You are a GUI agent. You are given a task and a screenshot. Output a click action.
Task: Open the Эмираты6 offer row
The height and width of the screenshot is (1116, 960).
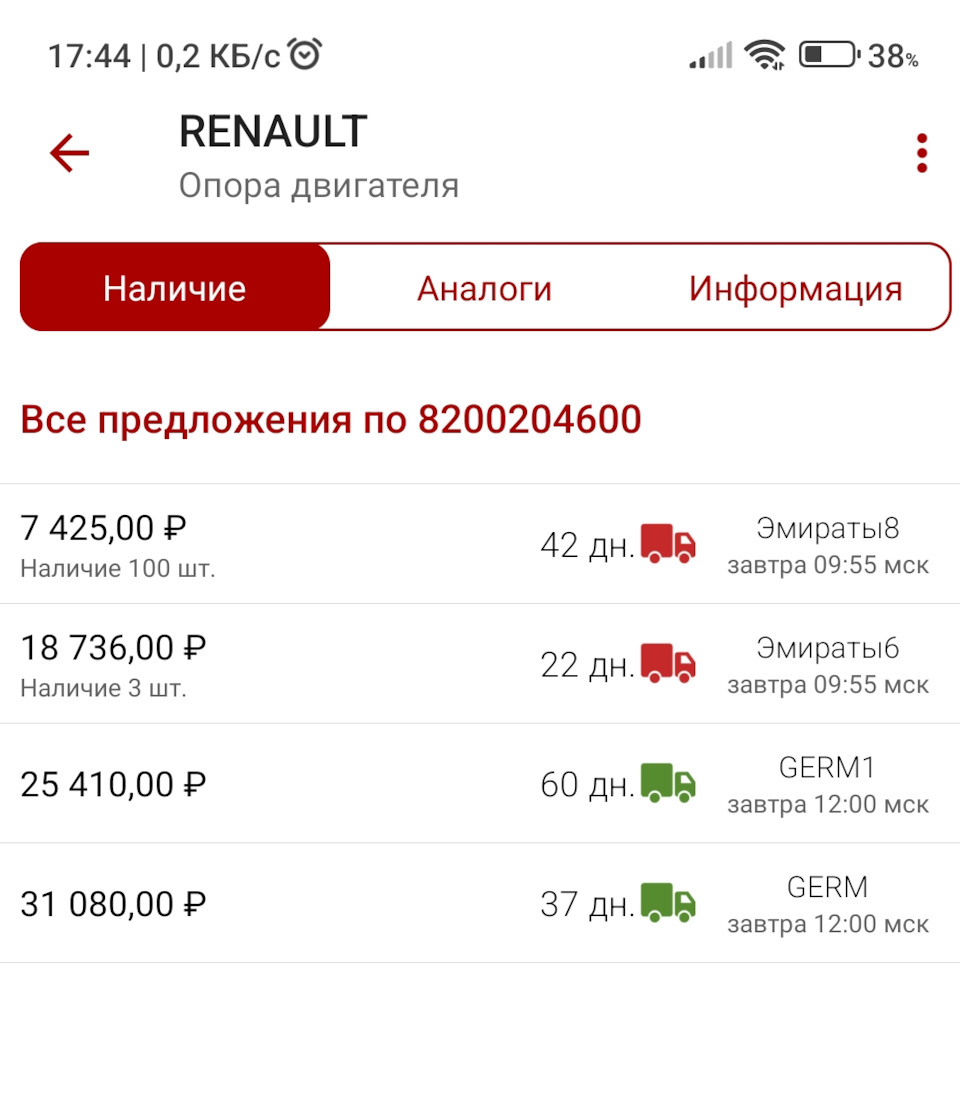point(828,647)
